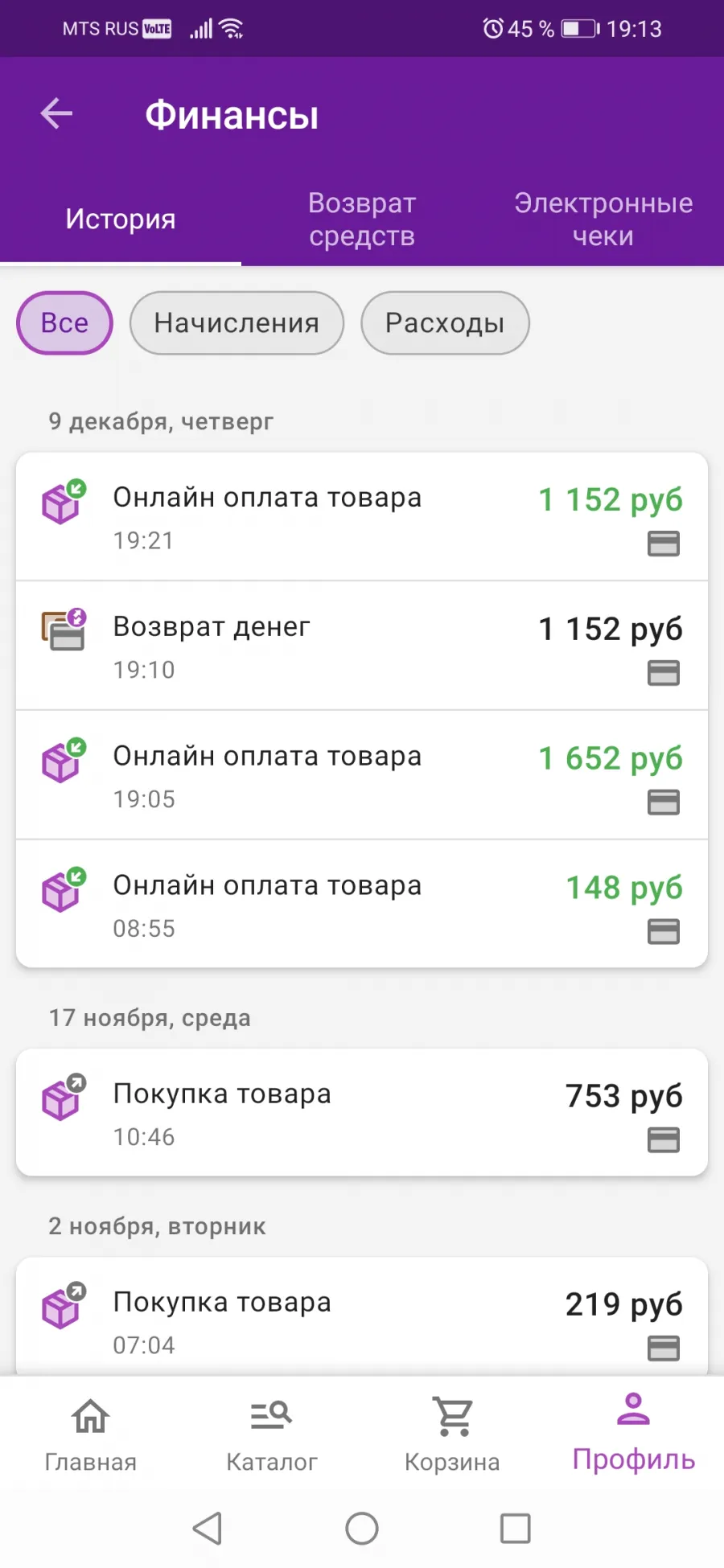The height and width of the screenshot is (1568, 724).
Task: Open the 19:21 Онлайн оплата товара entry
Action: click(362, 516)
